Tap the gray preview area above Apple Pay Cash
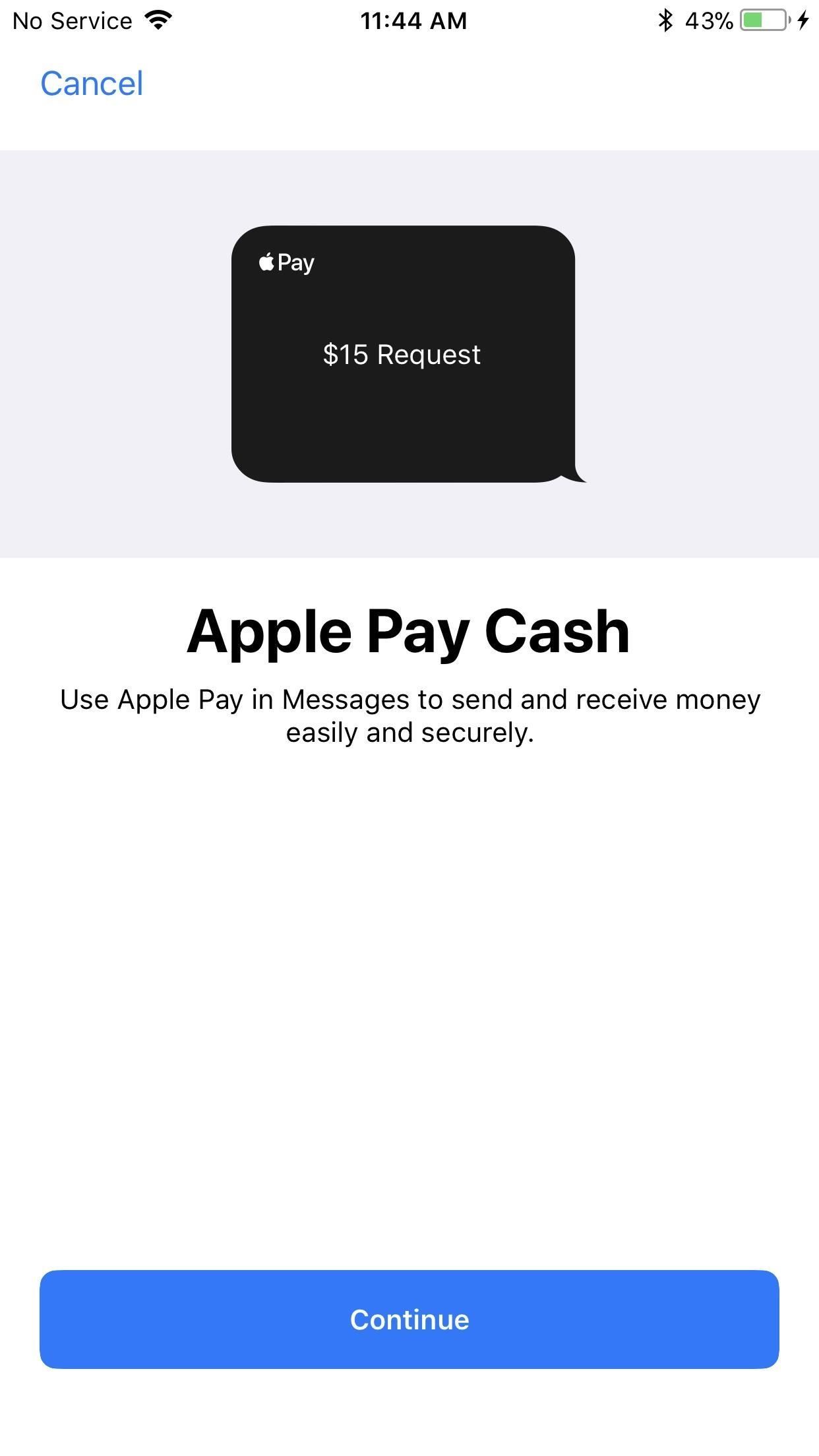This screenshot has width=819, height=1456. coord(99,349)
